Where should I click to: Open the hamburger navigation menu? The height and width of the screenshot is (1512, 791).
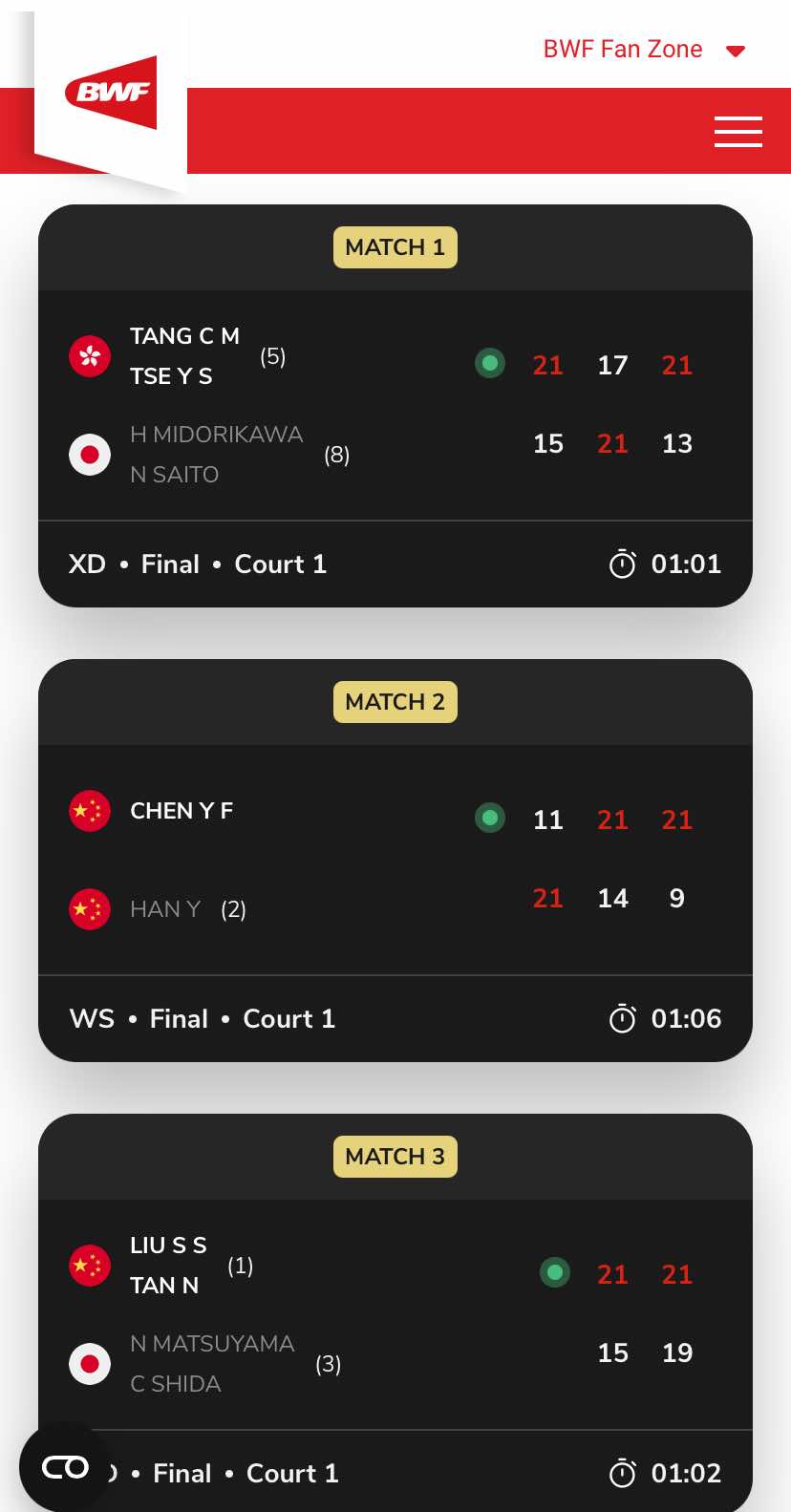738,132
